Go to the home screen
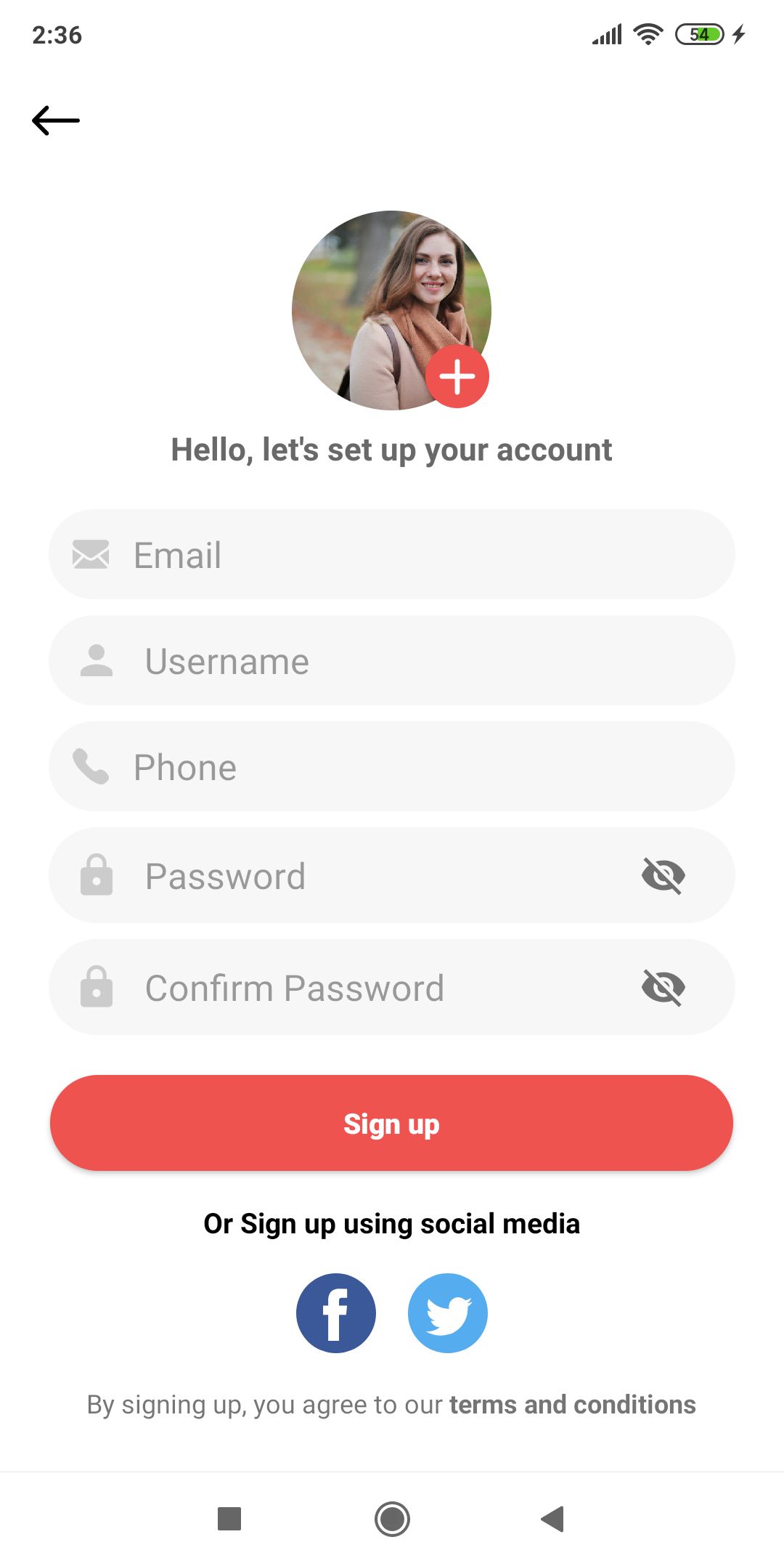 (x=392, y=1519)
